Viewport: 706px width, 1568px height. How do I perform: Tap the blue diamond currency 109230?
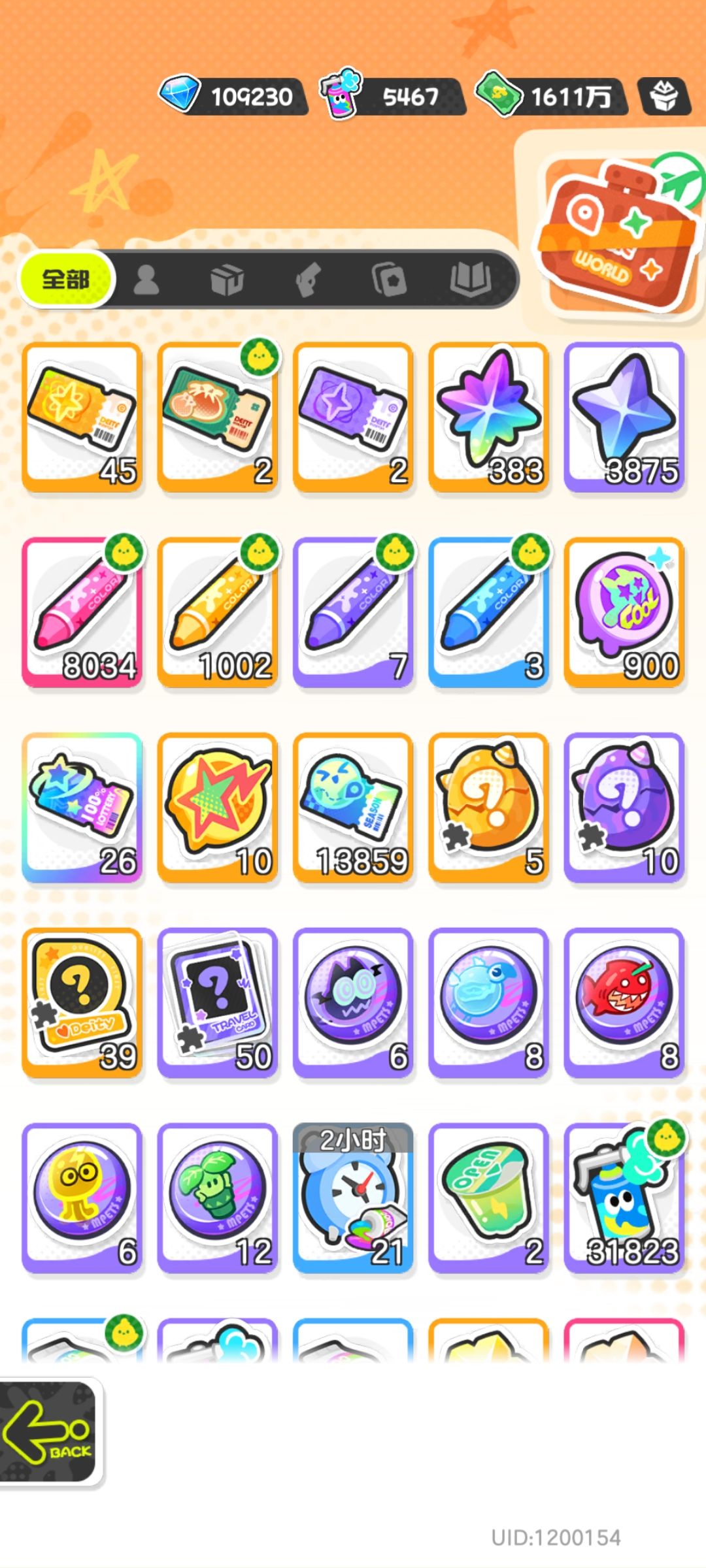pyautogui.click(x=233, y=95)
